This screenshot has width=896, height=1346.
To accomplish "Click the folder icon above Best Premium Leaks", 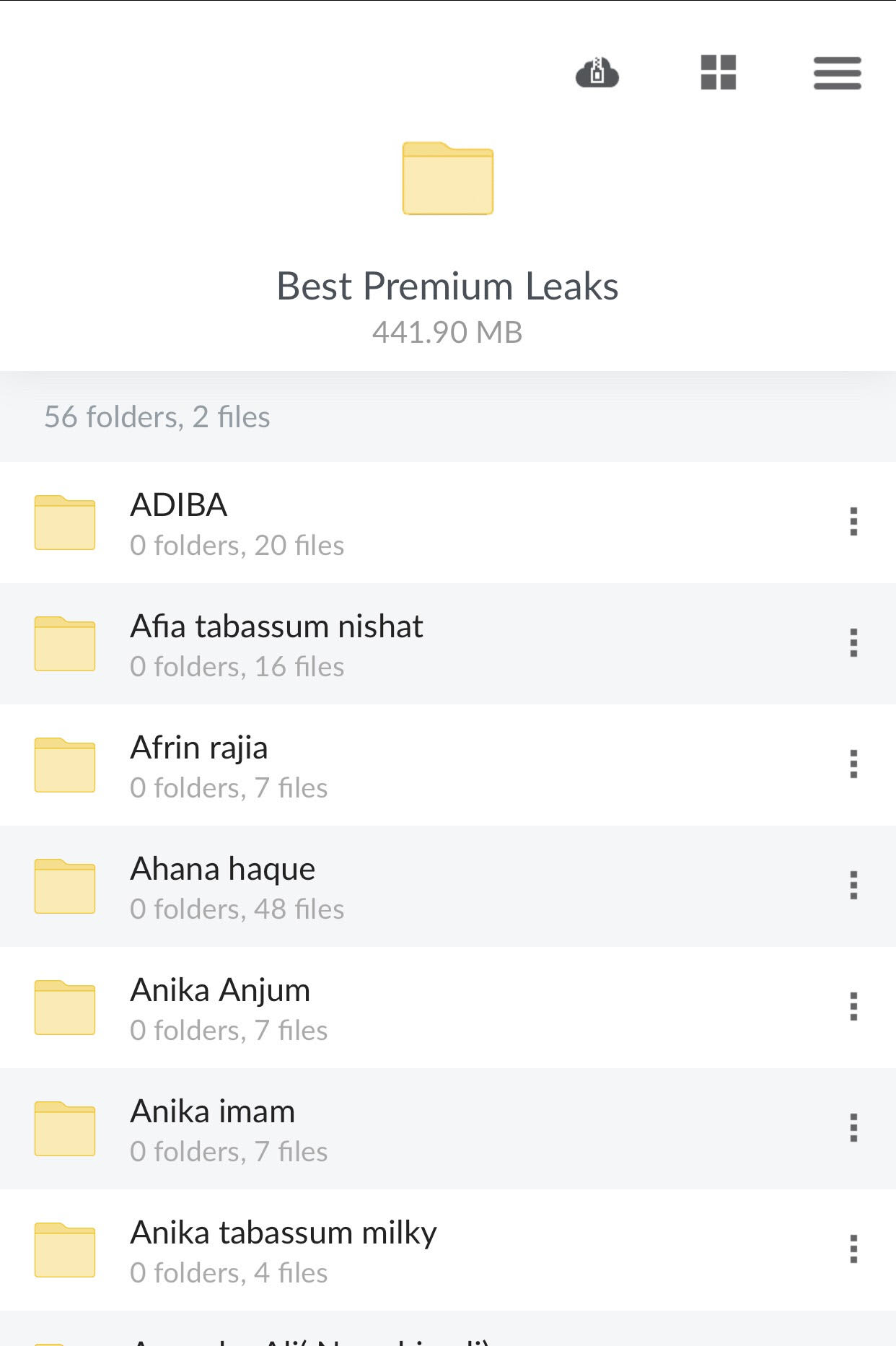I will click(447, 179).
